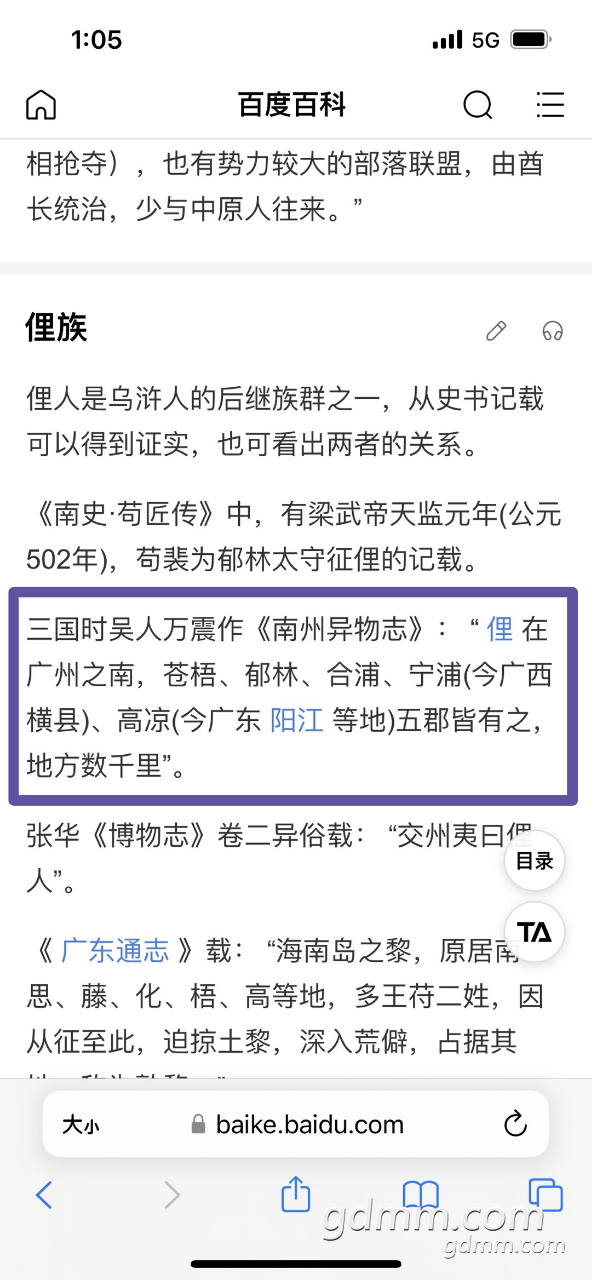Show all open tabs

pos(546,1194)
